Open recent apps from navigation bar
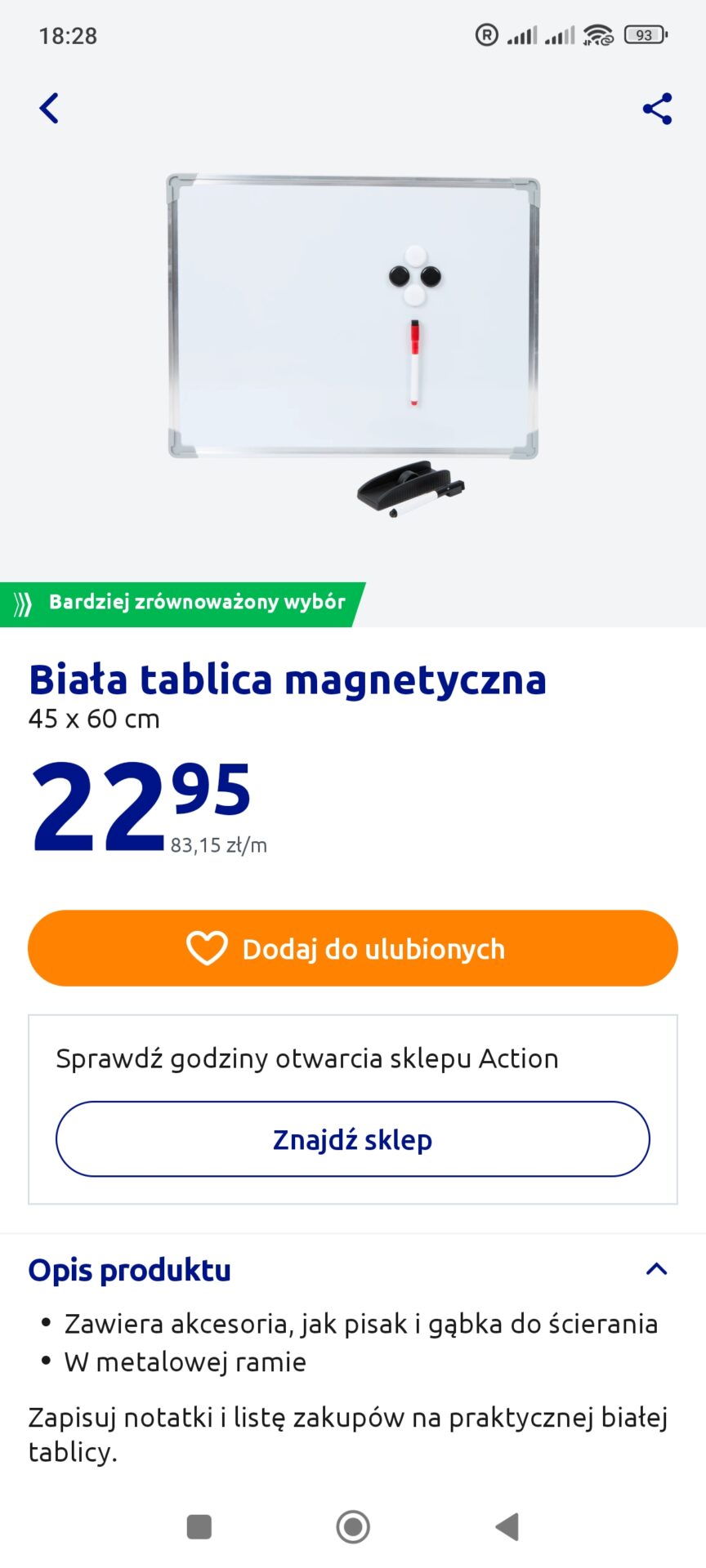 click(x=199, y=1526)
